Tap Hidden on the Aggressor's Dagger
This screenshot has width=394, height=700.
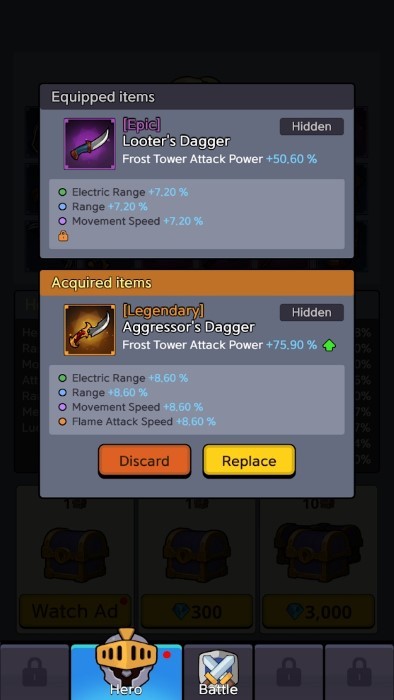(311, 312)
